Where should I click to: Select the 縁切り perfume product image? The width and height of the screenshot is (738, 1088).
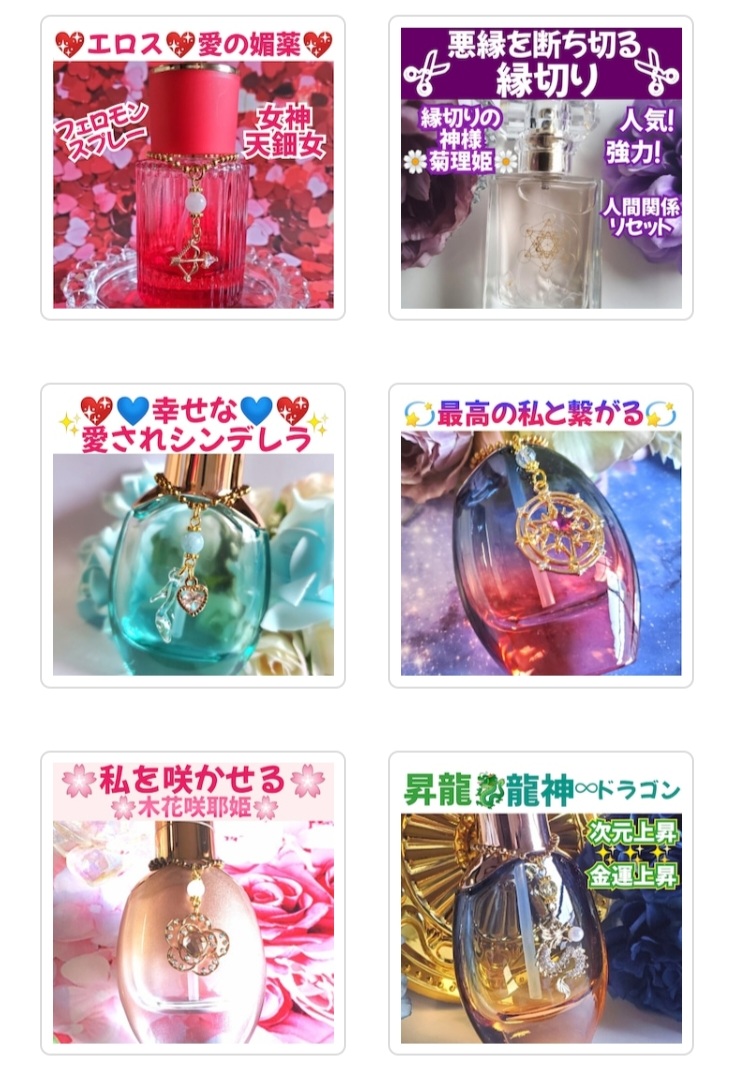tap(537, 165)
